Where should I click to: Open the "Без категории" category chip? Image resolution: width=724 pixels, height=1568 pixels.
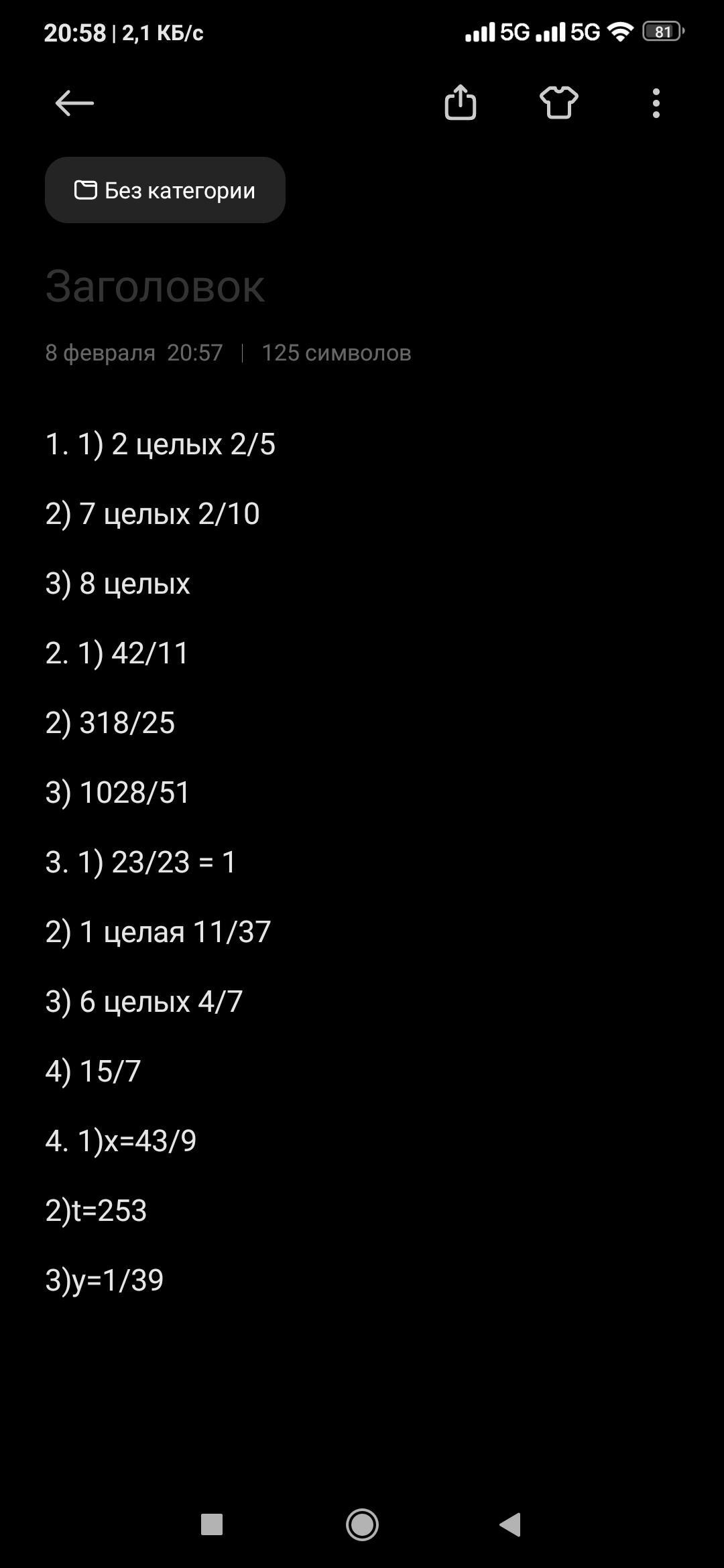tap(165, 190)
